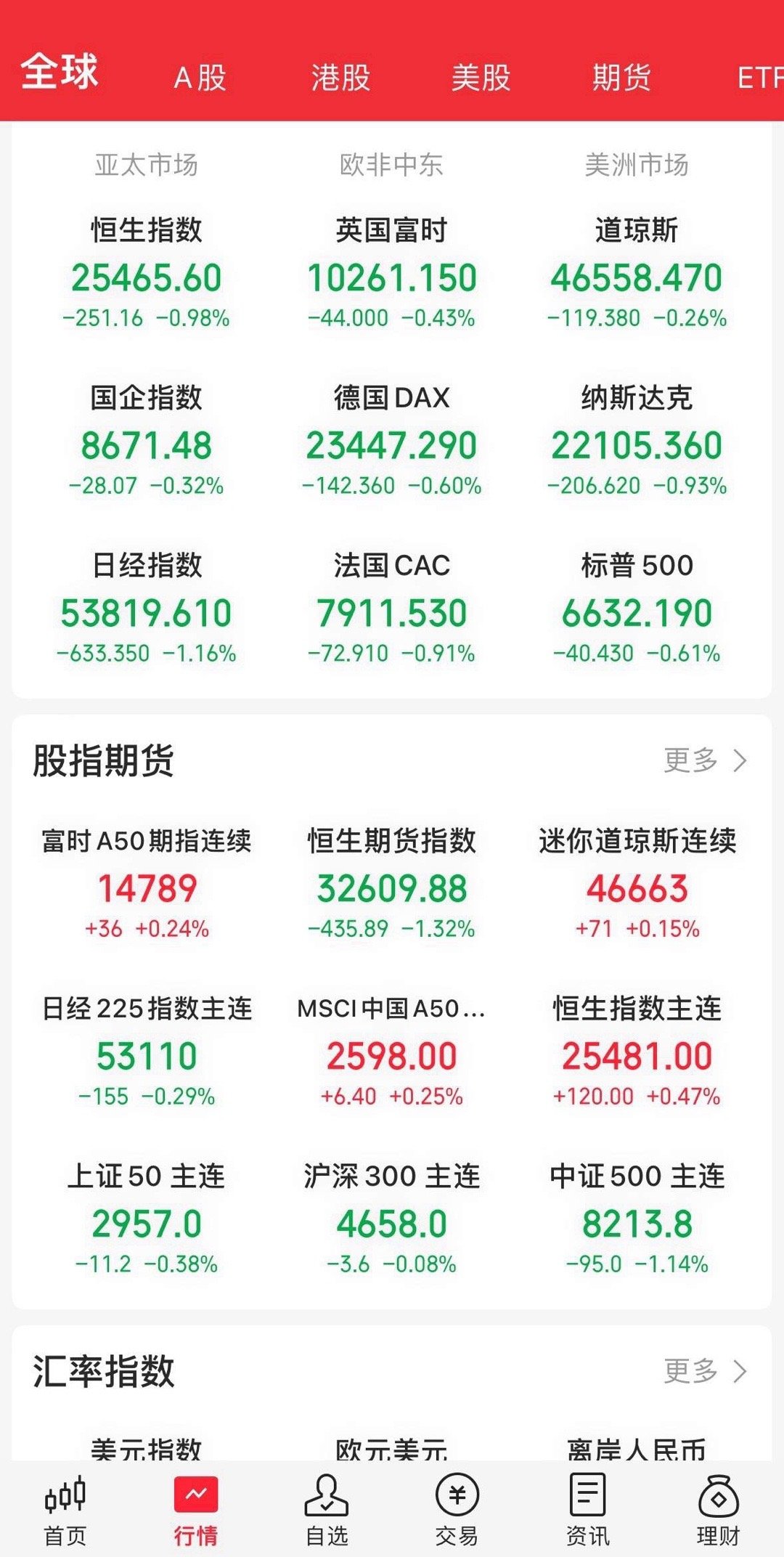Switch to the 港股 tab
Screen dimensions: 784x1557
coord(340,77)
